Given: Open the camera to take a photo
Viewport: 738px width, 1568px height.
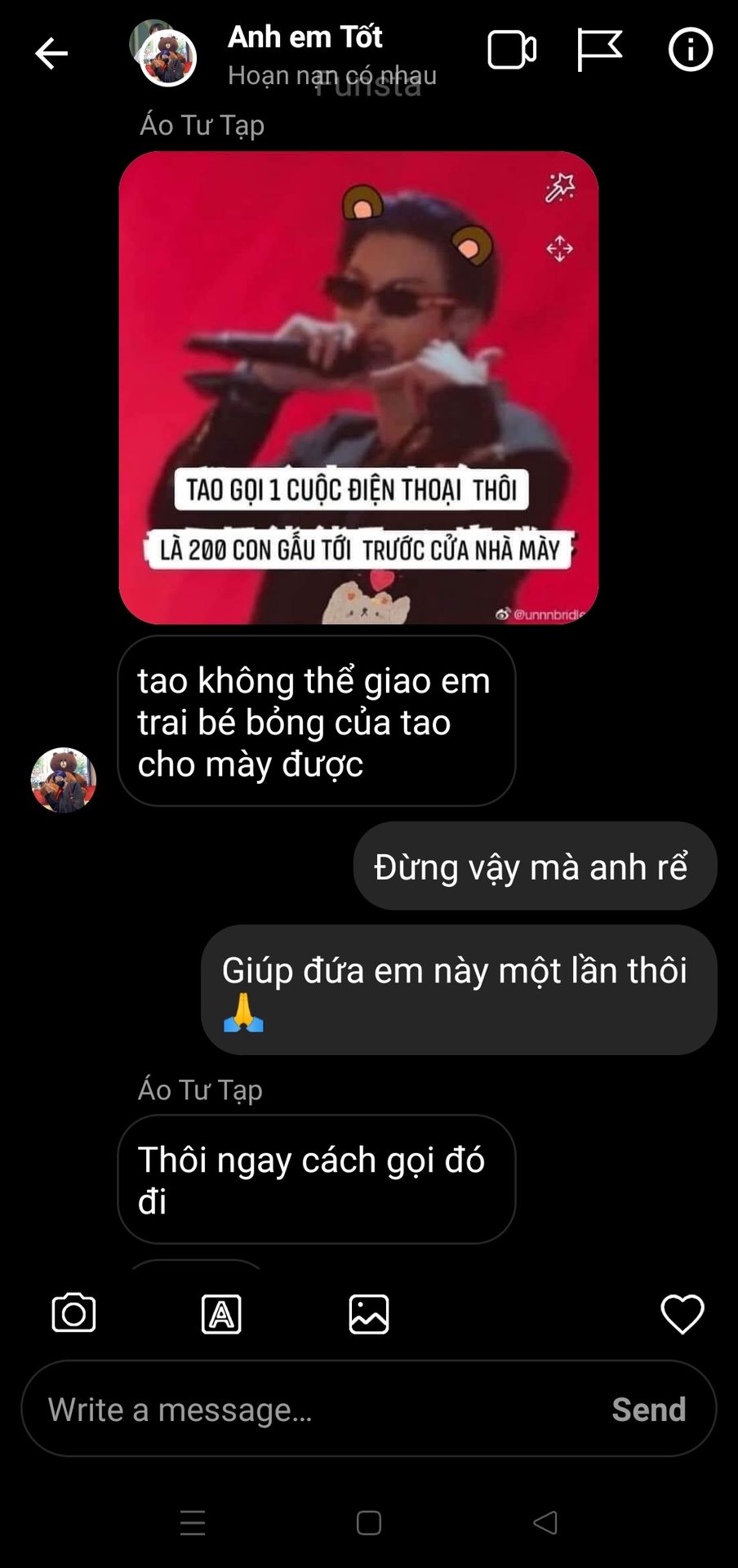Looking at the screenshot, I should [x=73, y=1313].
